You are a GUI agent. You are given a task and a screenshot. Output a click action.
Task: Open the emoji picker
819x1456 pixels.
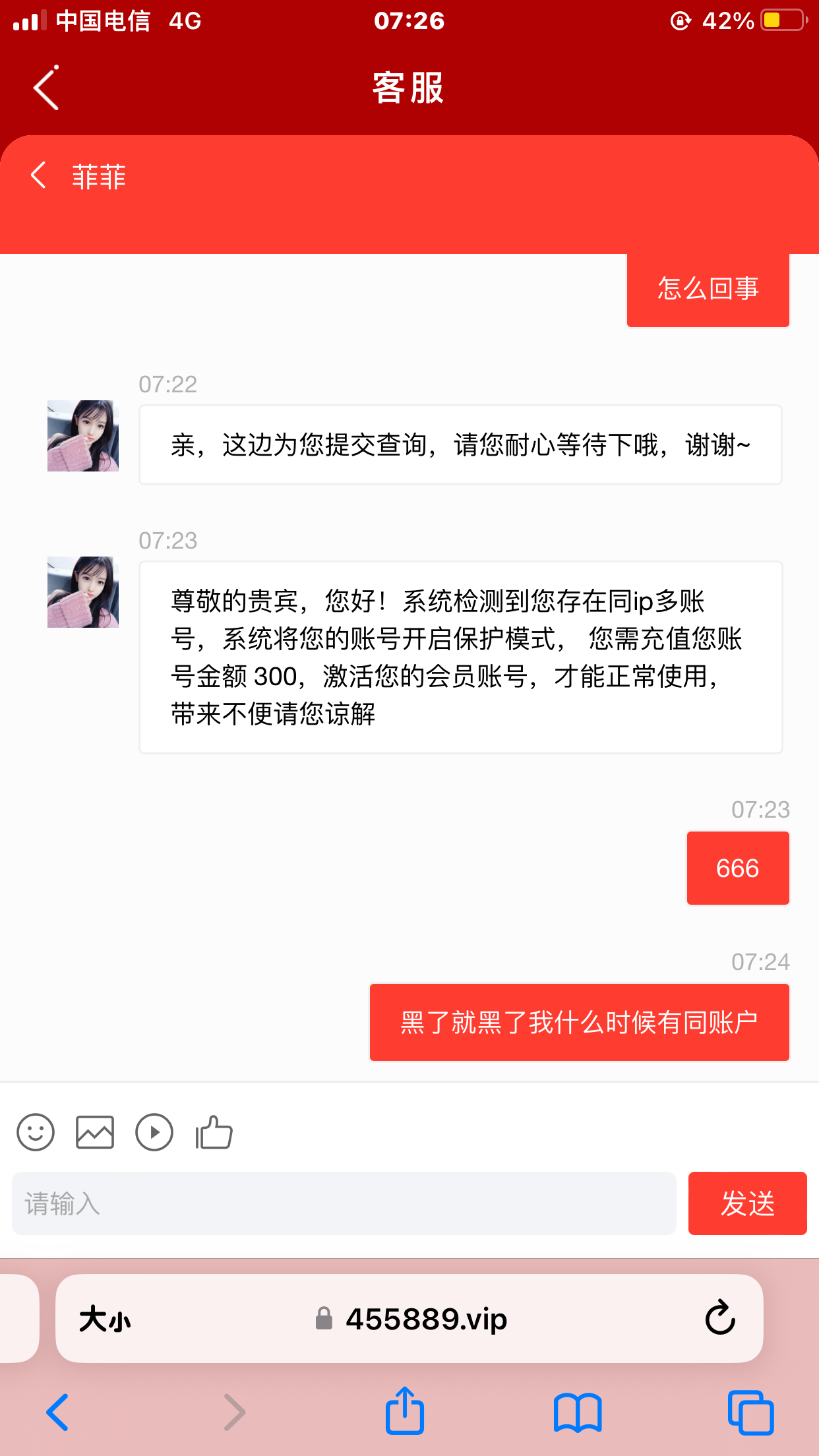36,1132
